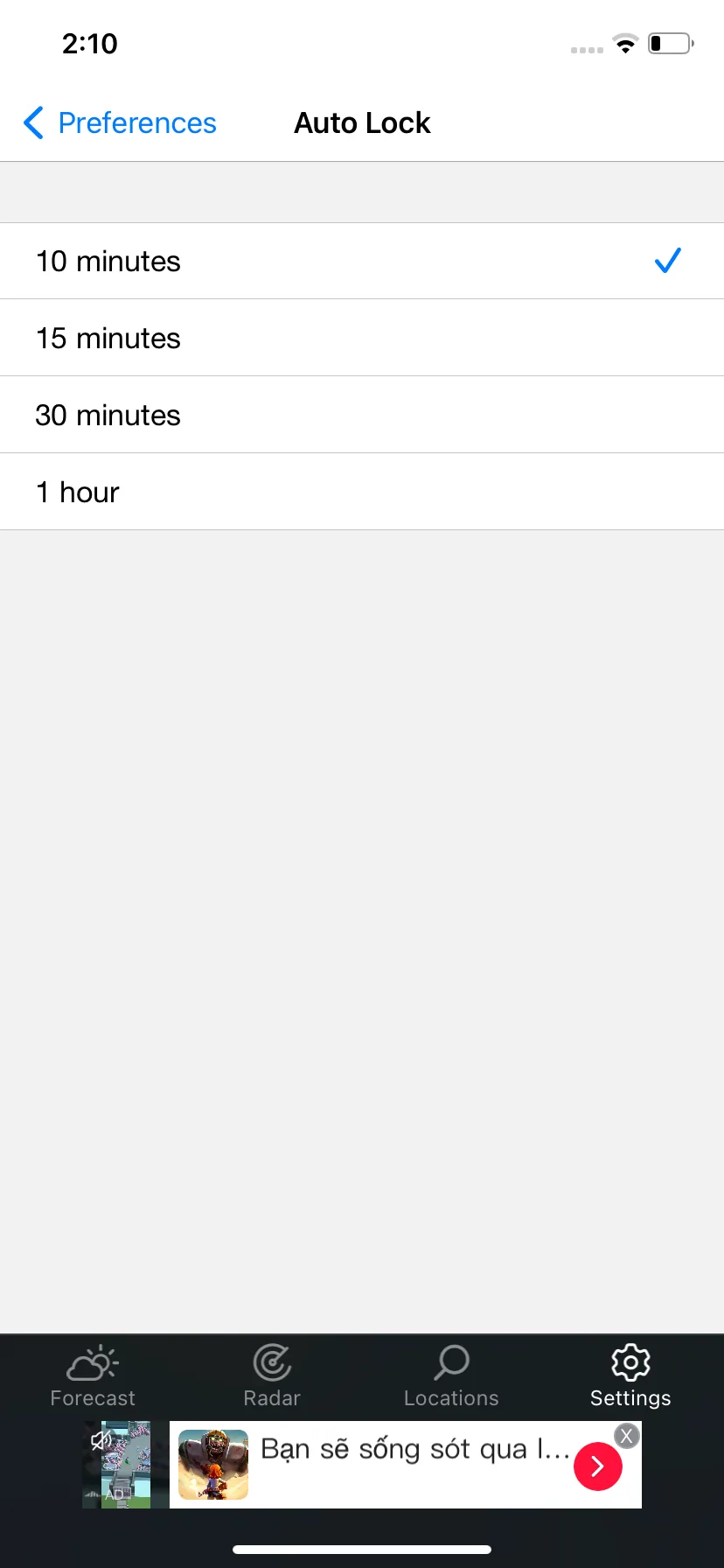Go to the Locations tab
The width and height of the screenshot is (724, 1568).
click(451, 1375)
